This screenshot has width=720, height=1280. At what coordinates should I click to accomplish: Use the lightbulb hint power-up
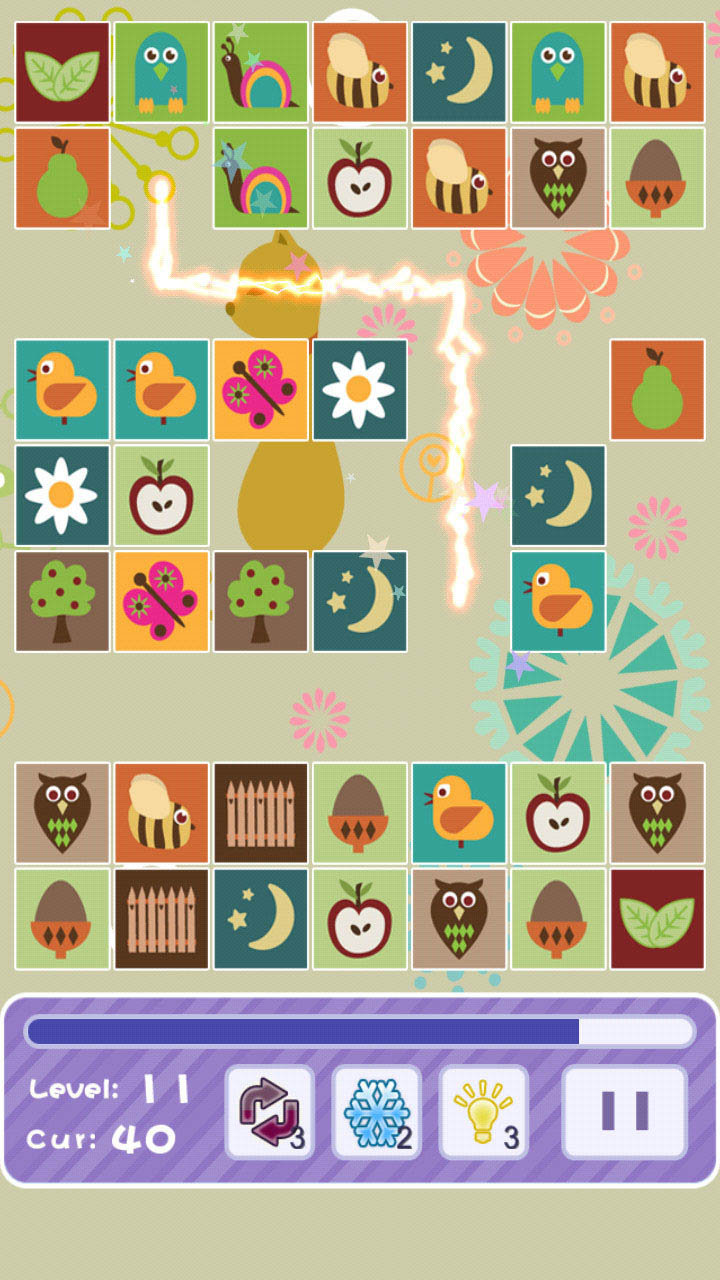[x=484, y=1111]
